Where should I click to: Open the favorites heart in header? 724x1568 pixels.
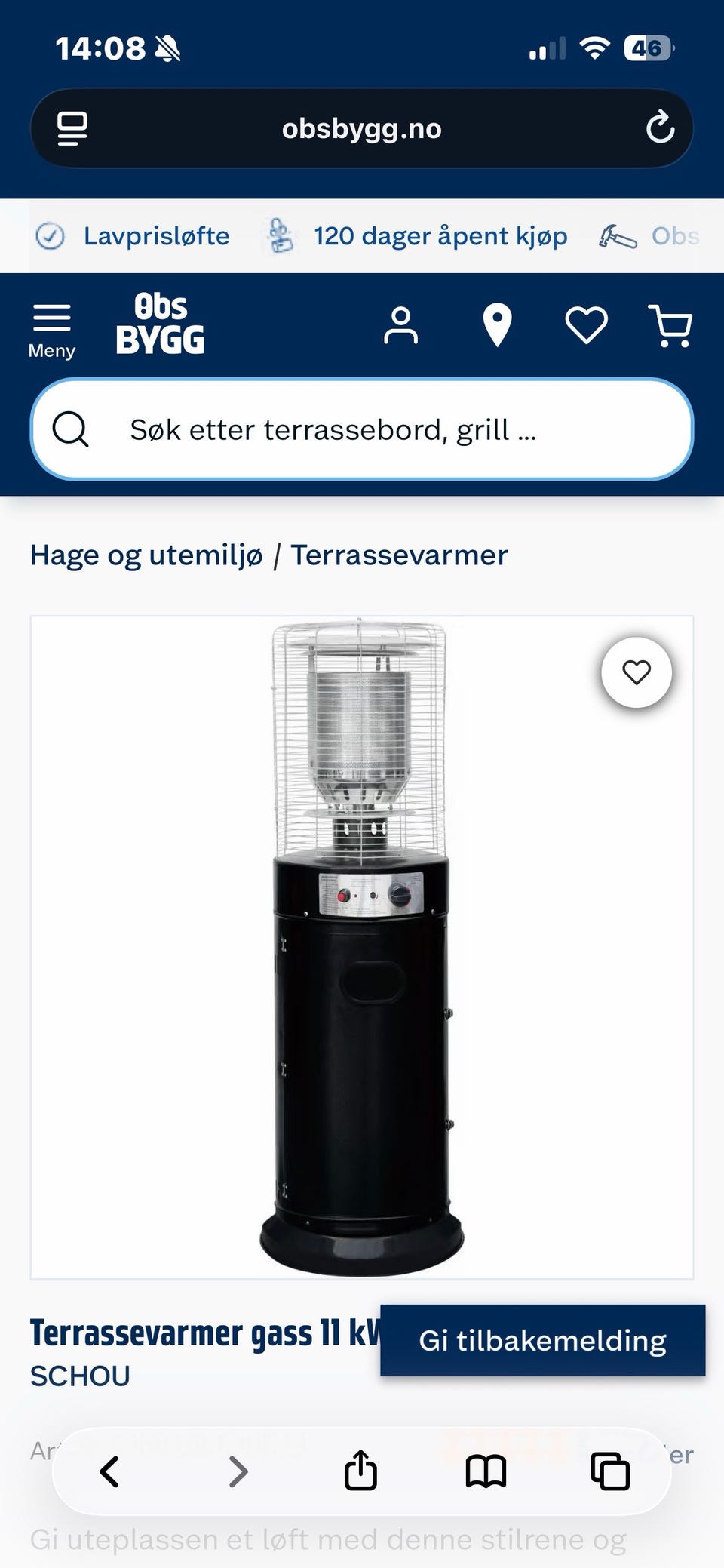point(587,325)
